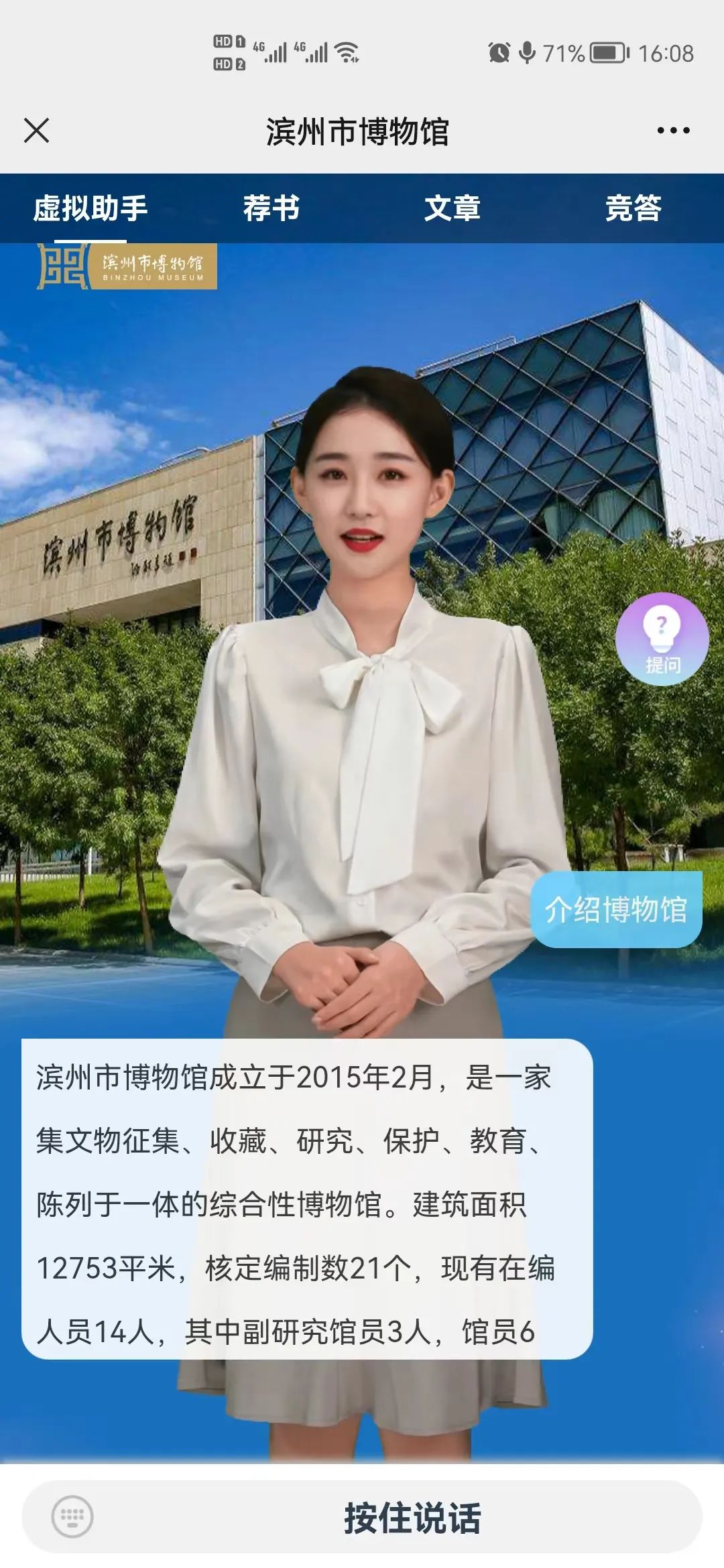Tap the 提问 lightbulb button
This screenshot has width=724, height=1568.
pyautogui.click(x=662, y=639)
